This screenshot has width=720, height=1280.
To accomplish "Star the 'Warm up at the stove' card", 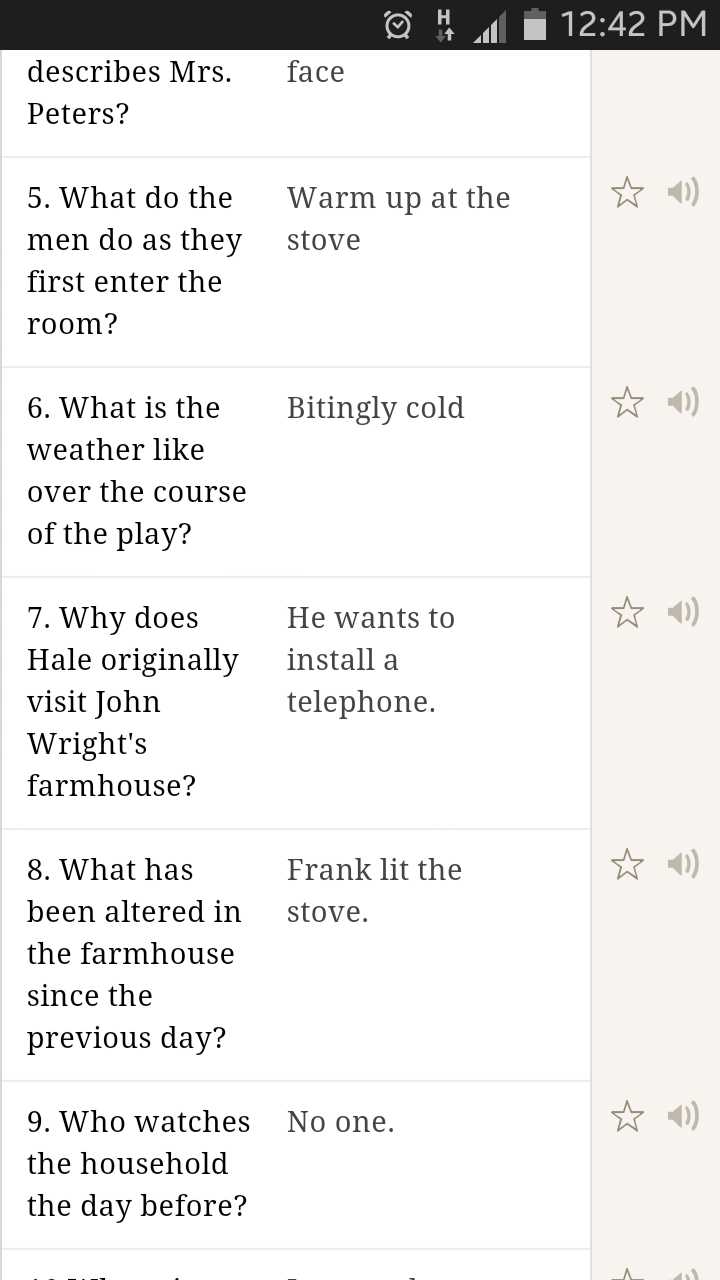I will [x=627, y=192].
